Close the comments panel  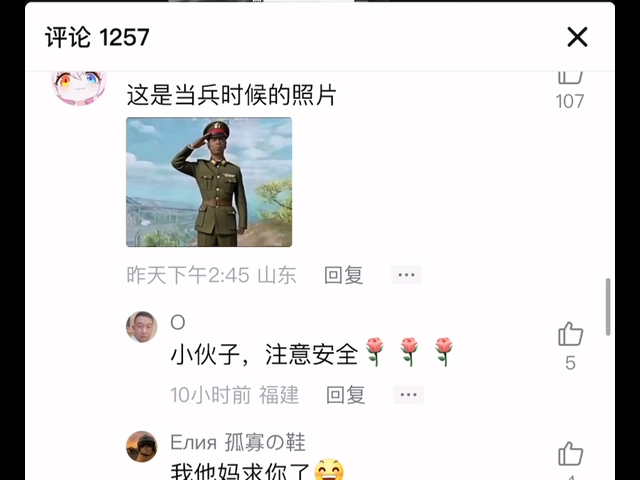click(577, 38)
